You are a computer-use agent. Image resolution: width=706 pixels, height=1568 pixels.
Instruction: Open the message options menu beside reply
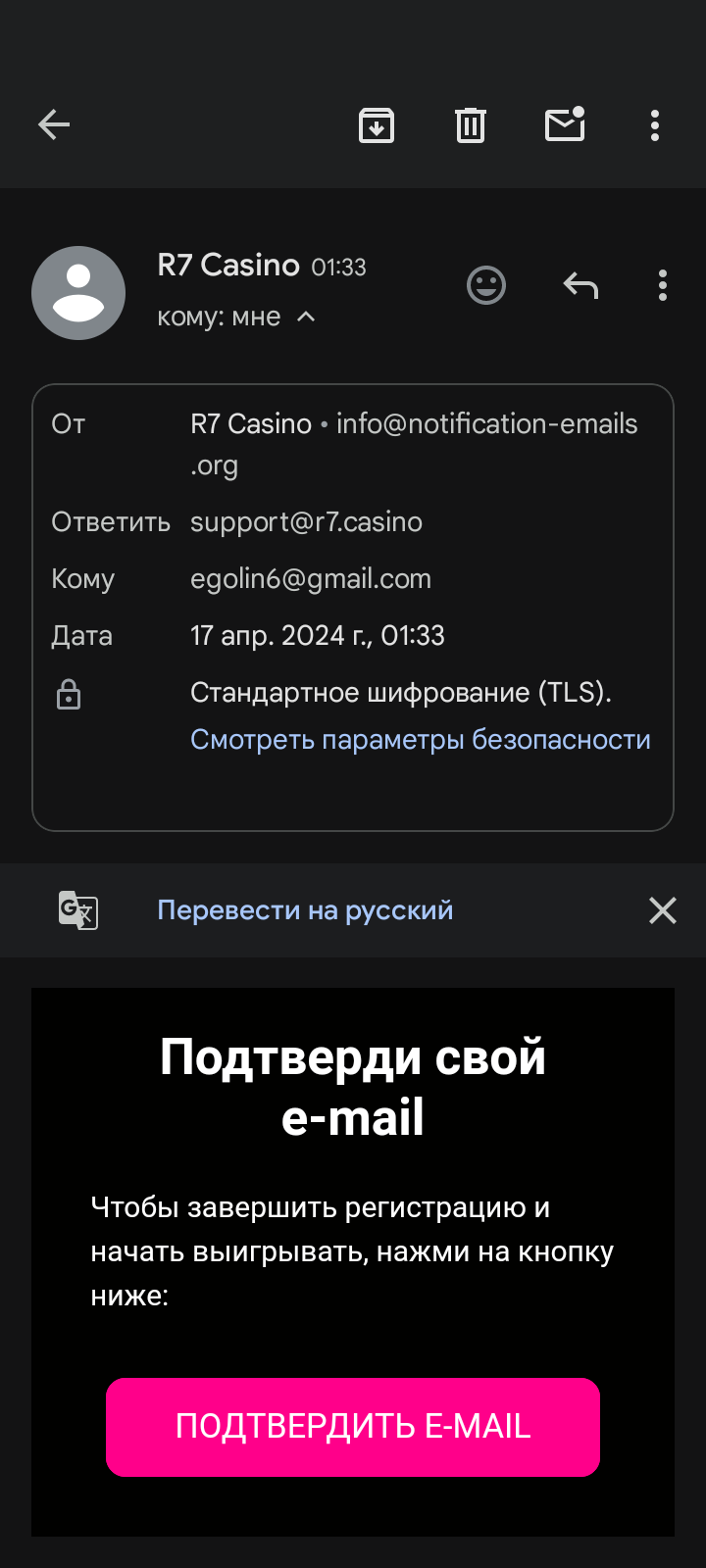pyautogui.click(x=663, y=285)
